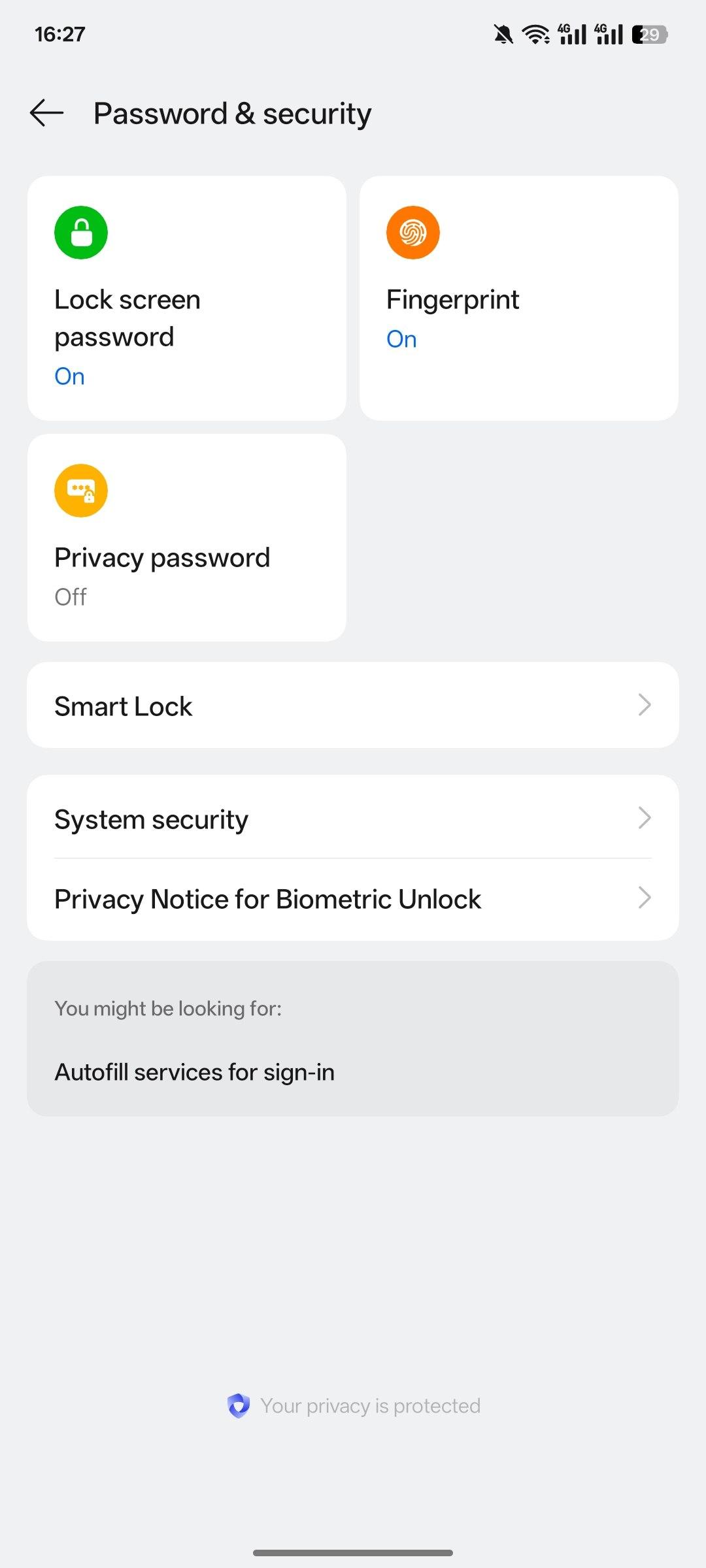Open the Lock screen password card
Screen dimensions: 706x1568
(187, 298)
